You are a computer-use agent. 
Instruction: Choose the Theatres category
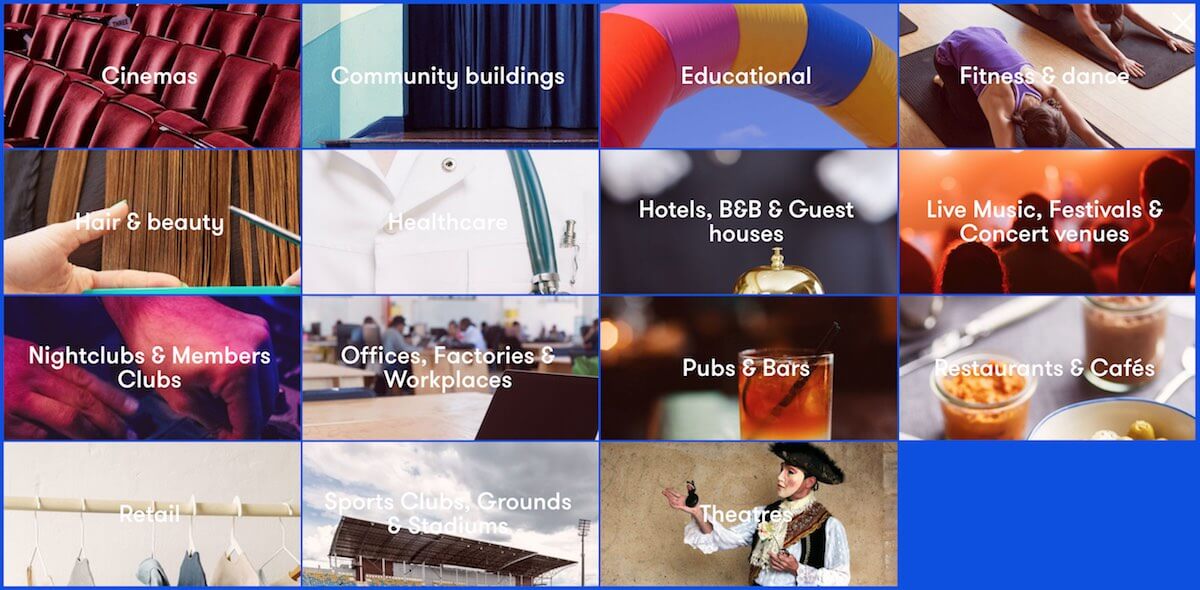pyautogui.click(x=746, y=514)
